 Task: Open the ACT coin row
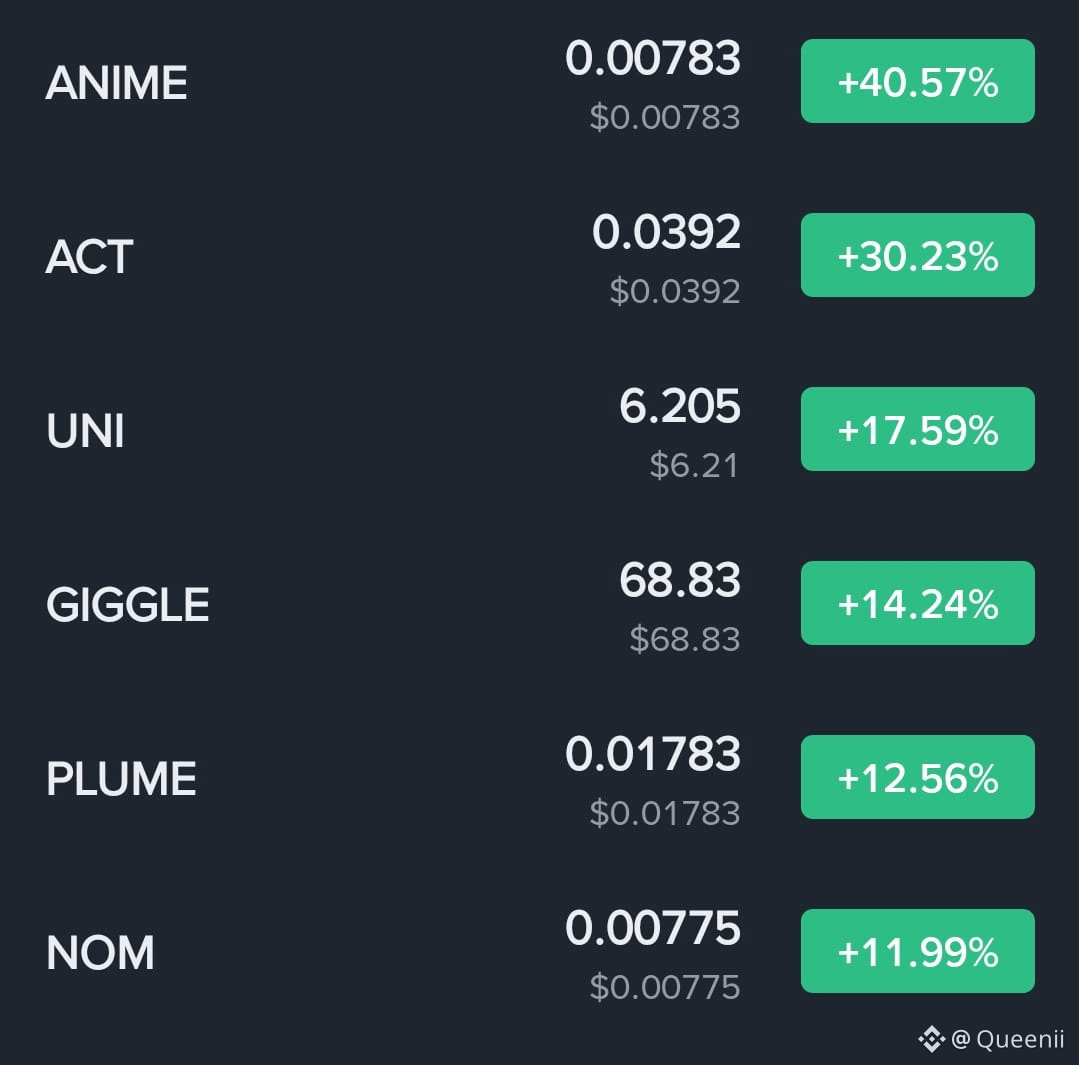(x=540, y=256)
